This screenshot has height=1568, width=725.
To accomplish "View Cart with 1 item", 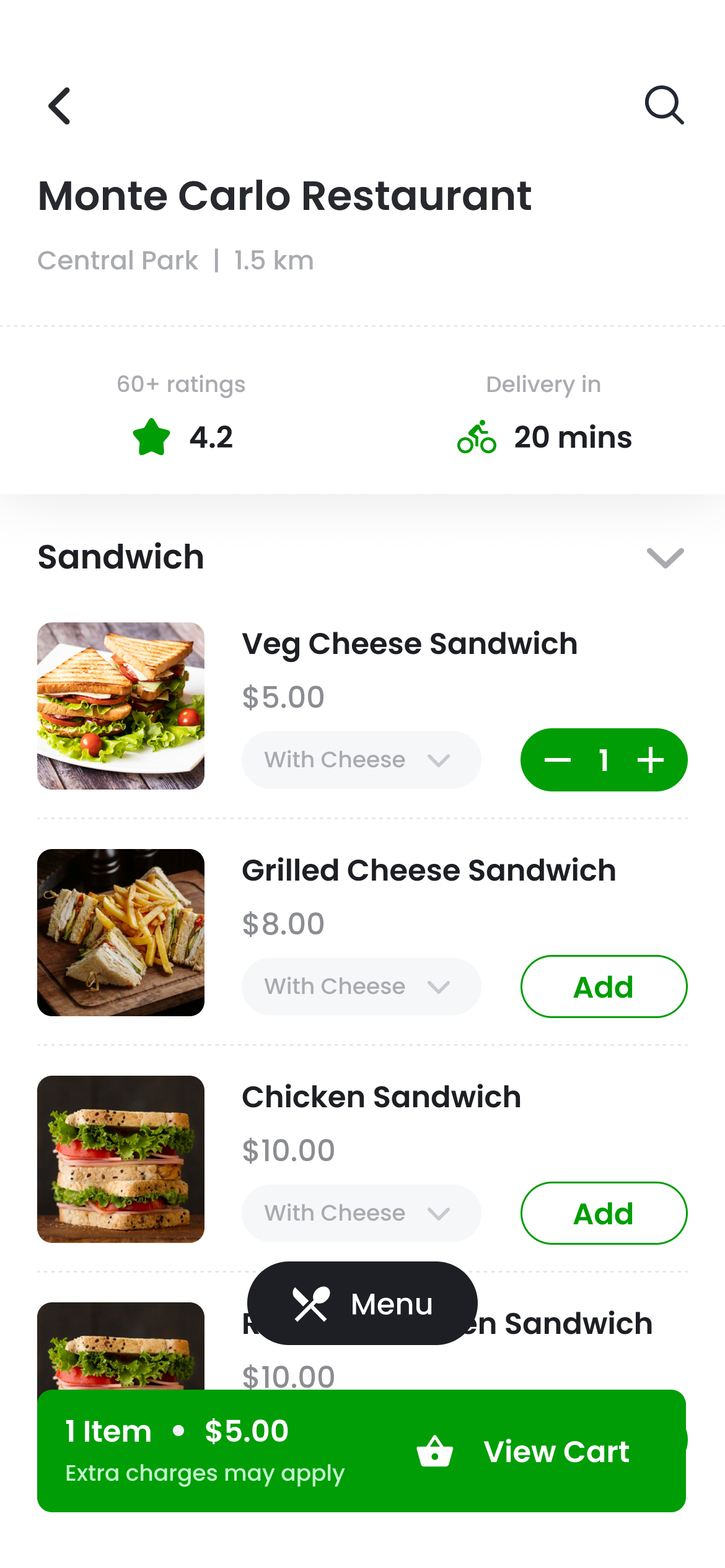I will point(524,1451).
